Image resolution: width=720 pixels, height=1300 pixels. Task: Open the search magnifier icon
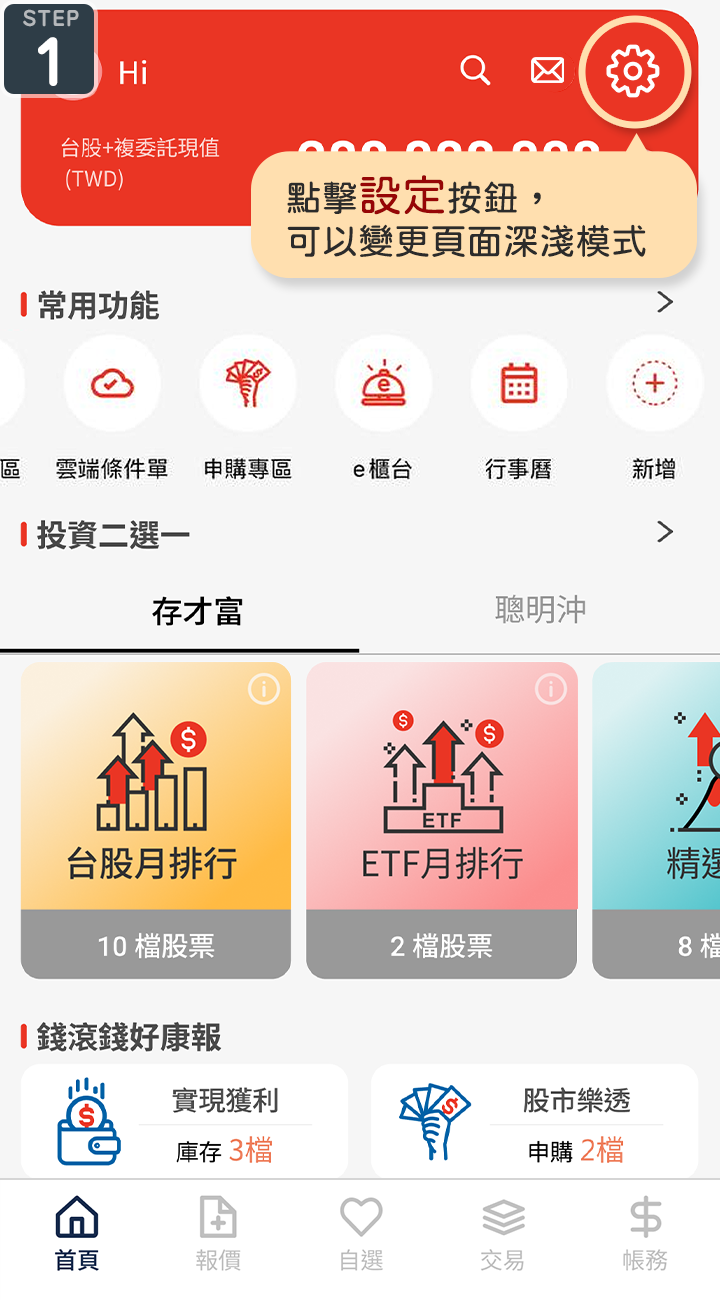tap(475, 70)
